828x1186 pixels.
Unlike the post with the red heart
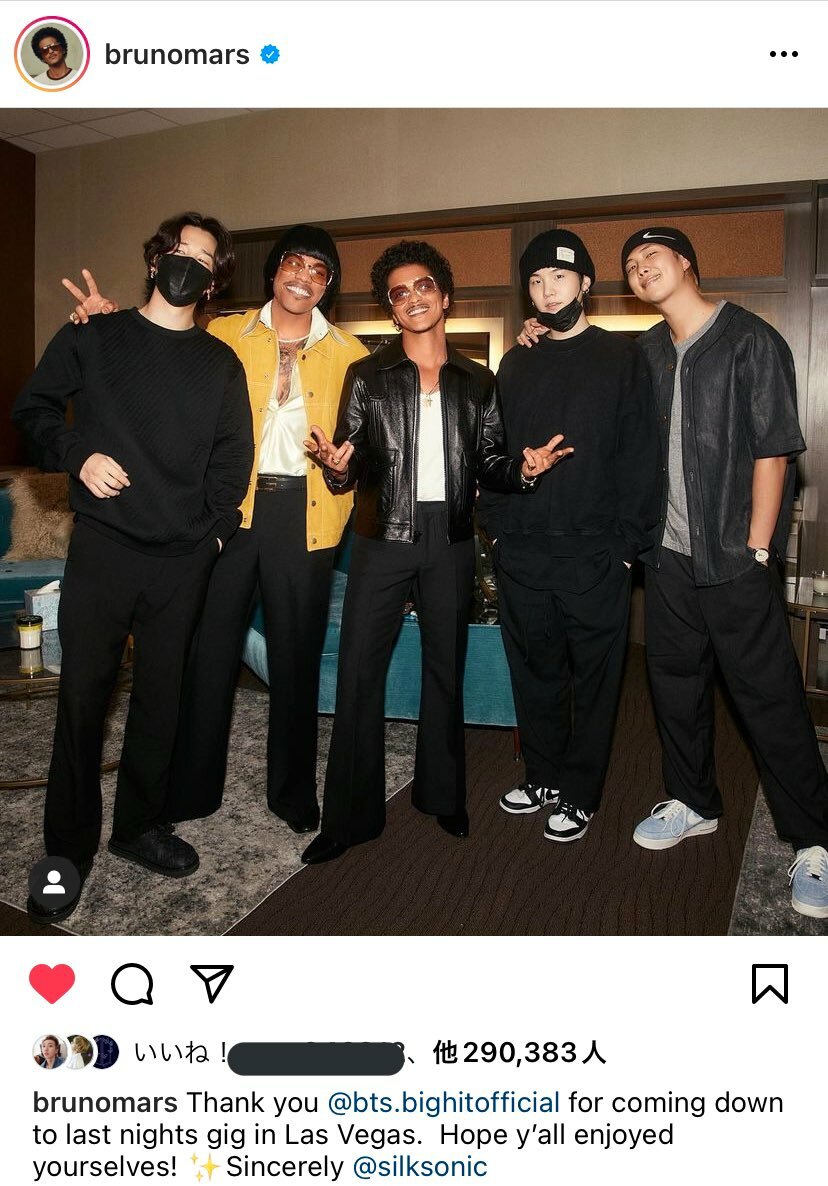pyautogui.click(x=52, y=984)
